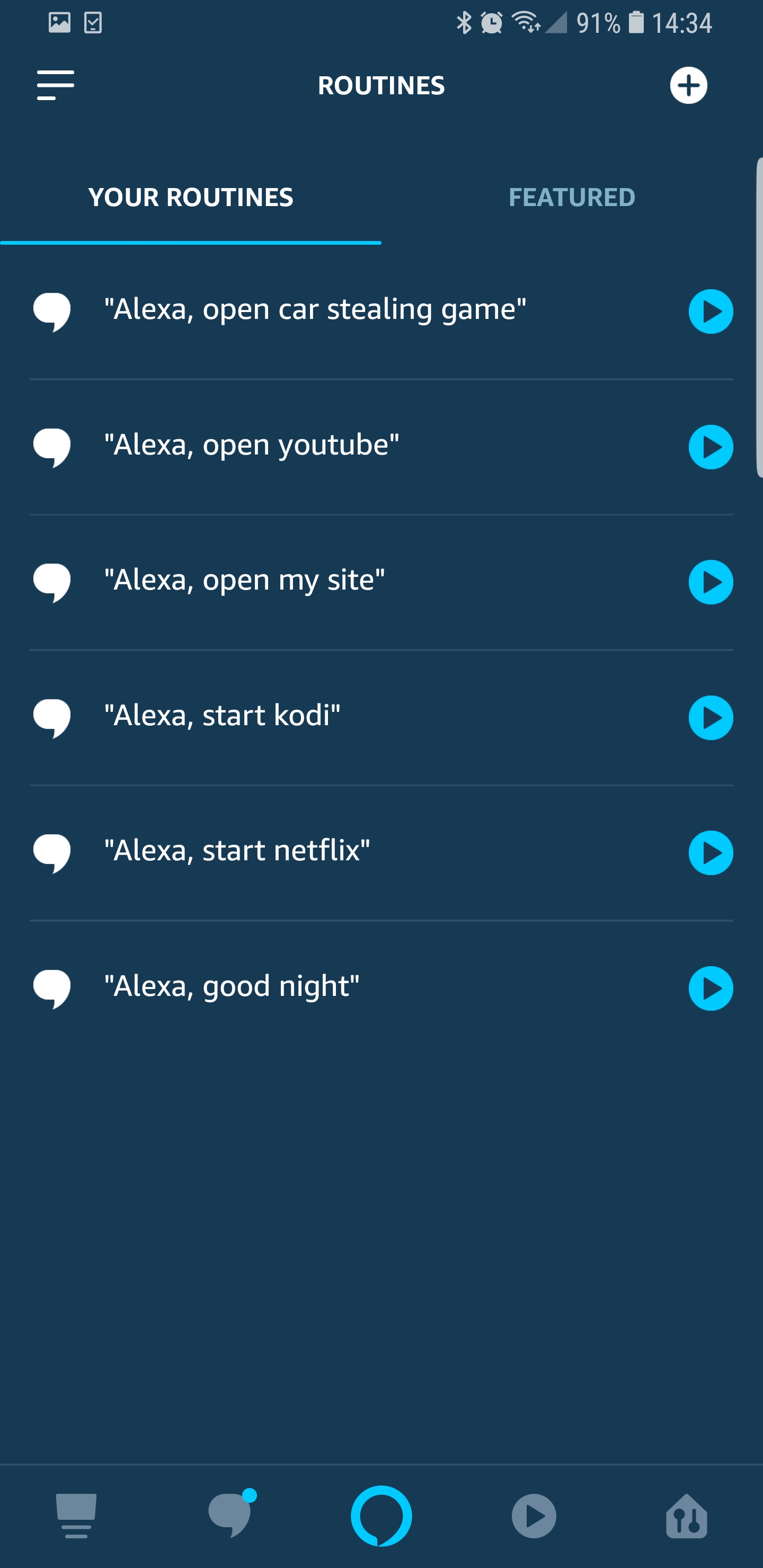This screenshot has width=763, height=1568.
Task: Go to the Home tab in bottom bar
Action: click(76, 1516)
